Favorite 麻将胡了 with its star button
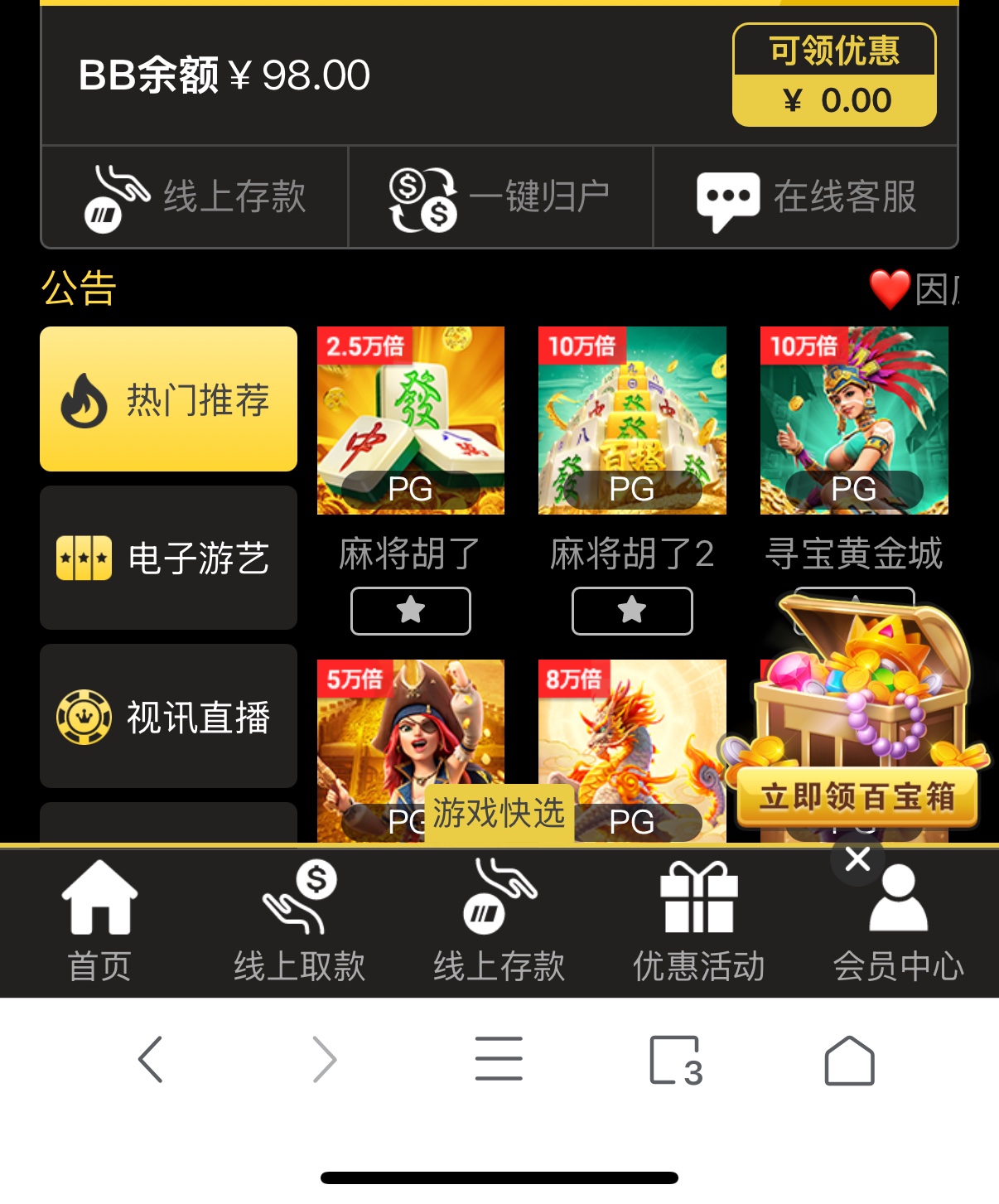Viewport: 999px width, 1204px height. (411, 611)
